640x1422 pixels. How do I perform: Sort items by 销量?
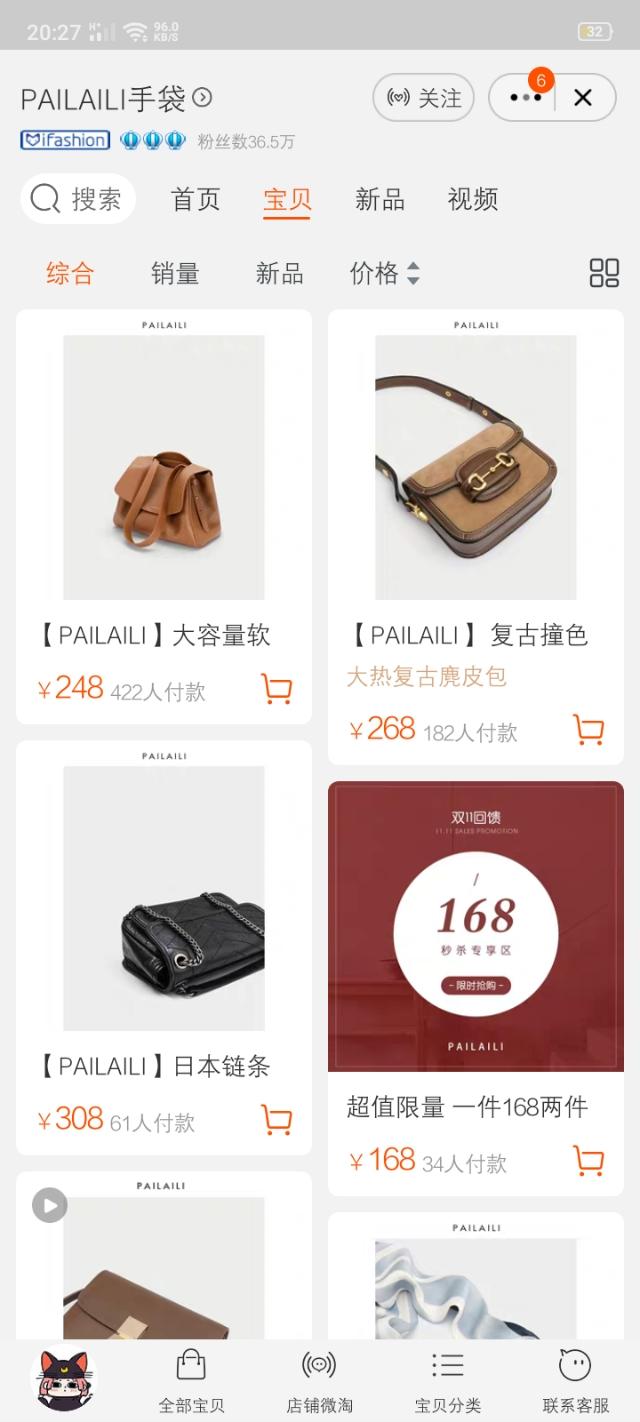click(x=175, y=273)
